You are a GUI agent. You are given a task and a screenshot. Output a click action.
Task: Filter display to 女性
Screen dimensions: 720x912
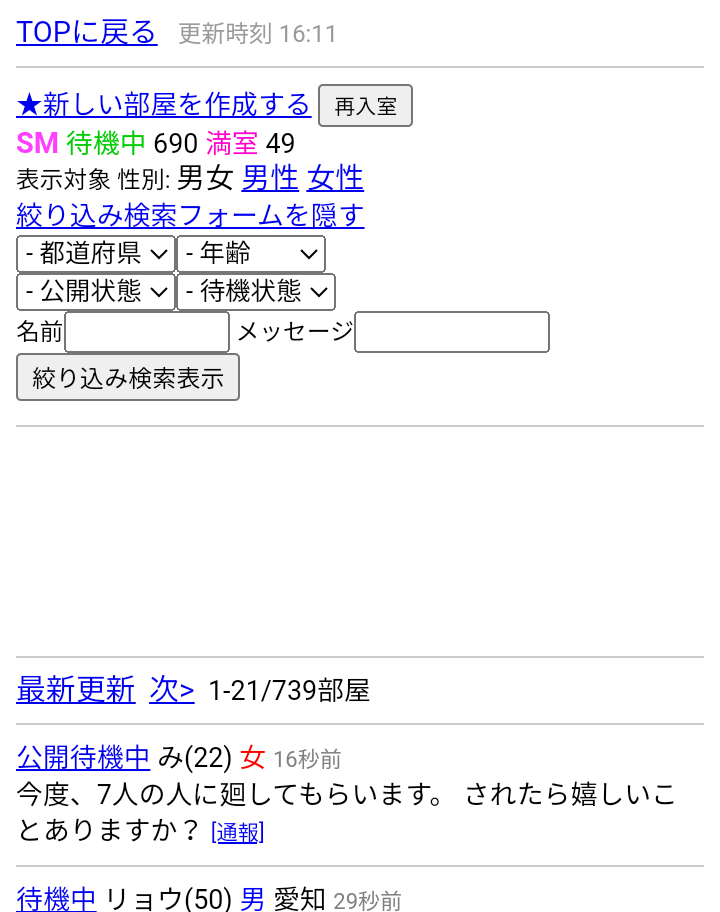tap(335, 179)
